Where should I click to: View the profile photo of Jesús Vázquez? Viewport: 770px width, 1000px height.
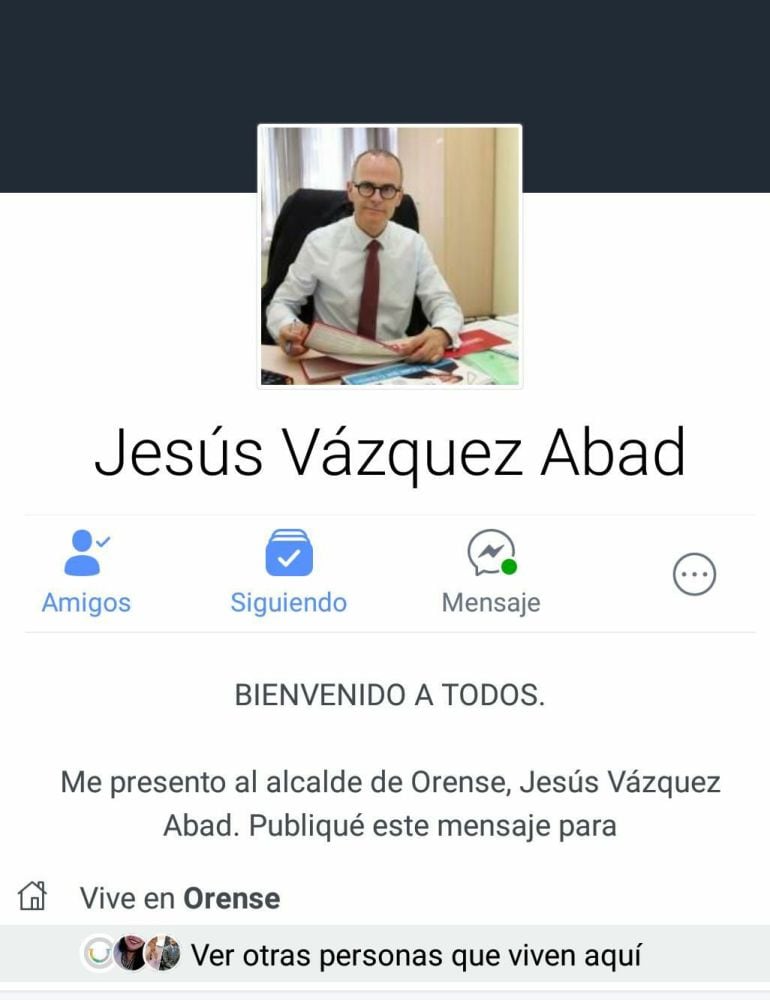(x=389, y=255)
